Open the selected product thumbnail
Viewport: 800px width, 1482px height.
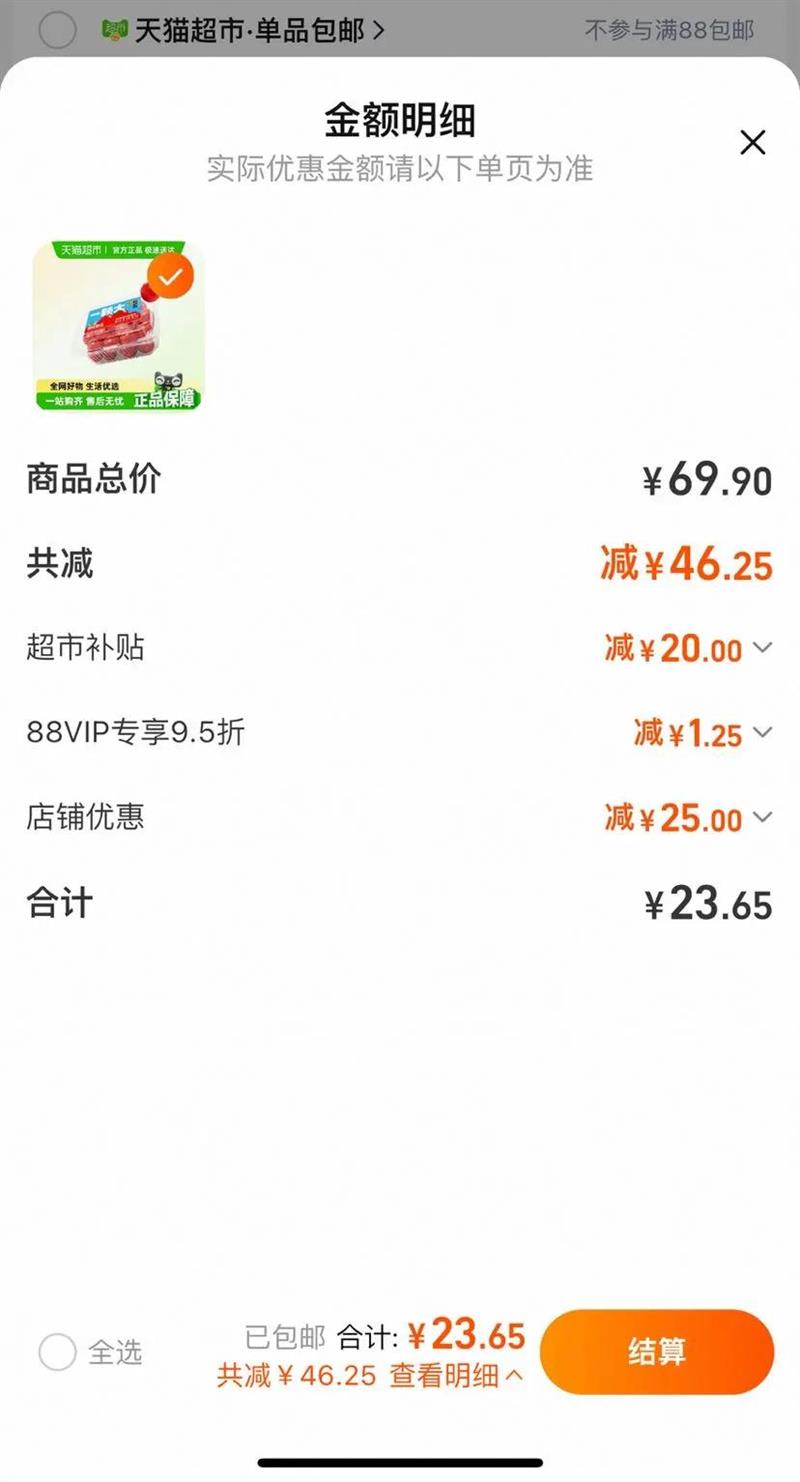pyautogui.click(x=119, y=326)
